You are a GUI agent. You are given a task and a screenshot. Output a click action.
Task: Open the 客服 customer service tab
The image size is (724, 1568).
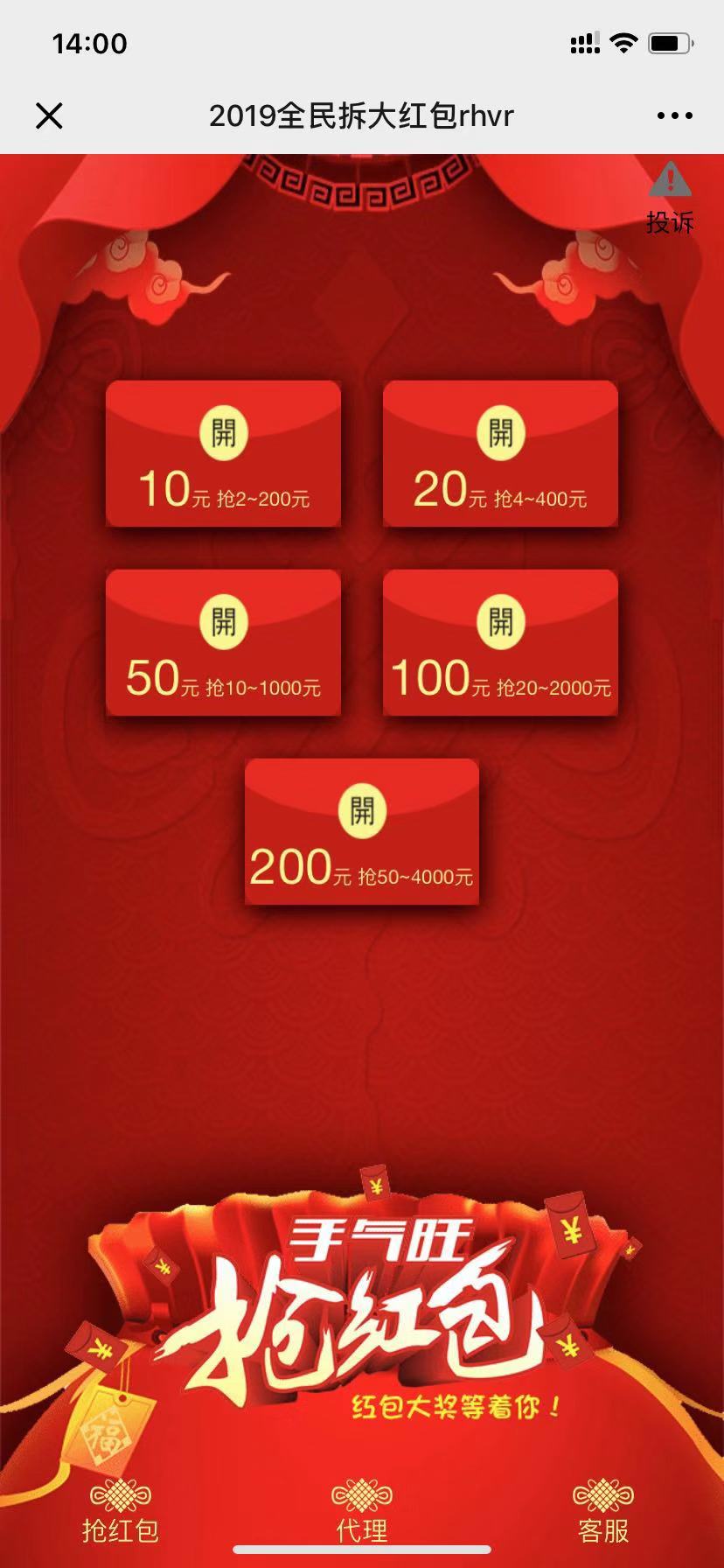tap(603, 1511)
